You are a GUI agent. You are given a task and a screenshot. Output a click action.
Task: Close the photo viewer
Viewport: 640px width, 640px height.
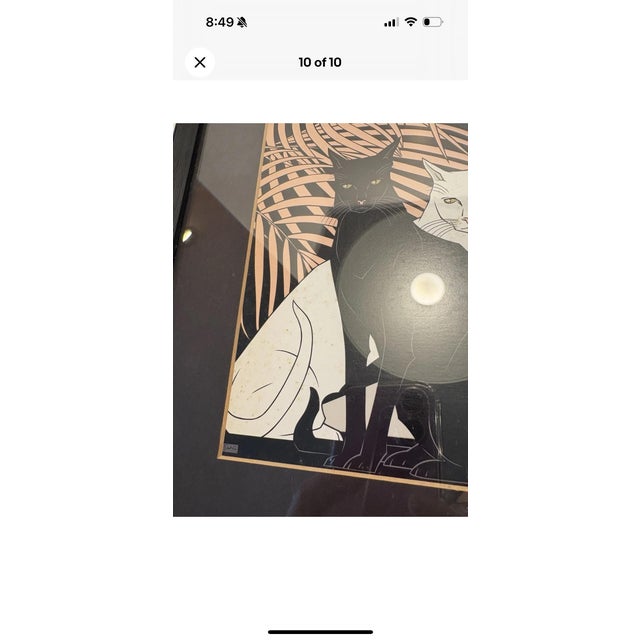tap(200, 62)
